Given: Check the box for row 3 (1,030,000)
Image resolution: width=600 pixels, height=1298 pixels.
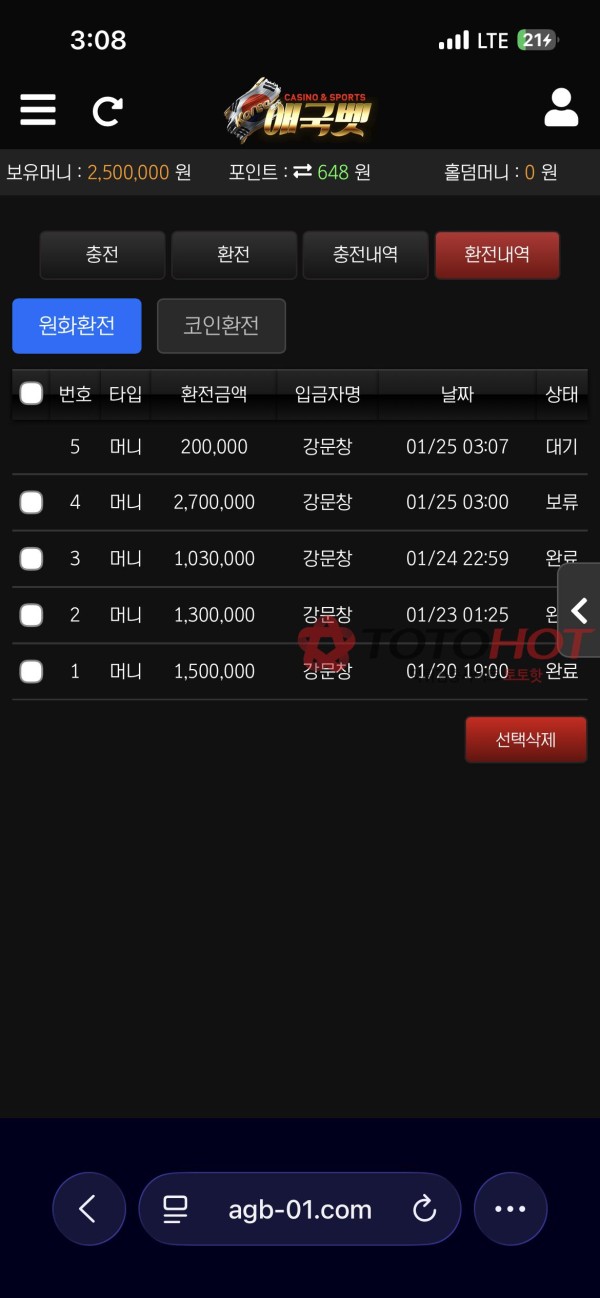Looking at the screenshot, I should point(31,559).
